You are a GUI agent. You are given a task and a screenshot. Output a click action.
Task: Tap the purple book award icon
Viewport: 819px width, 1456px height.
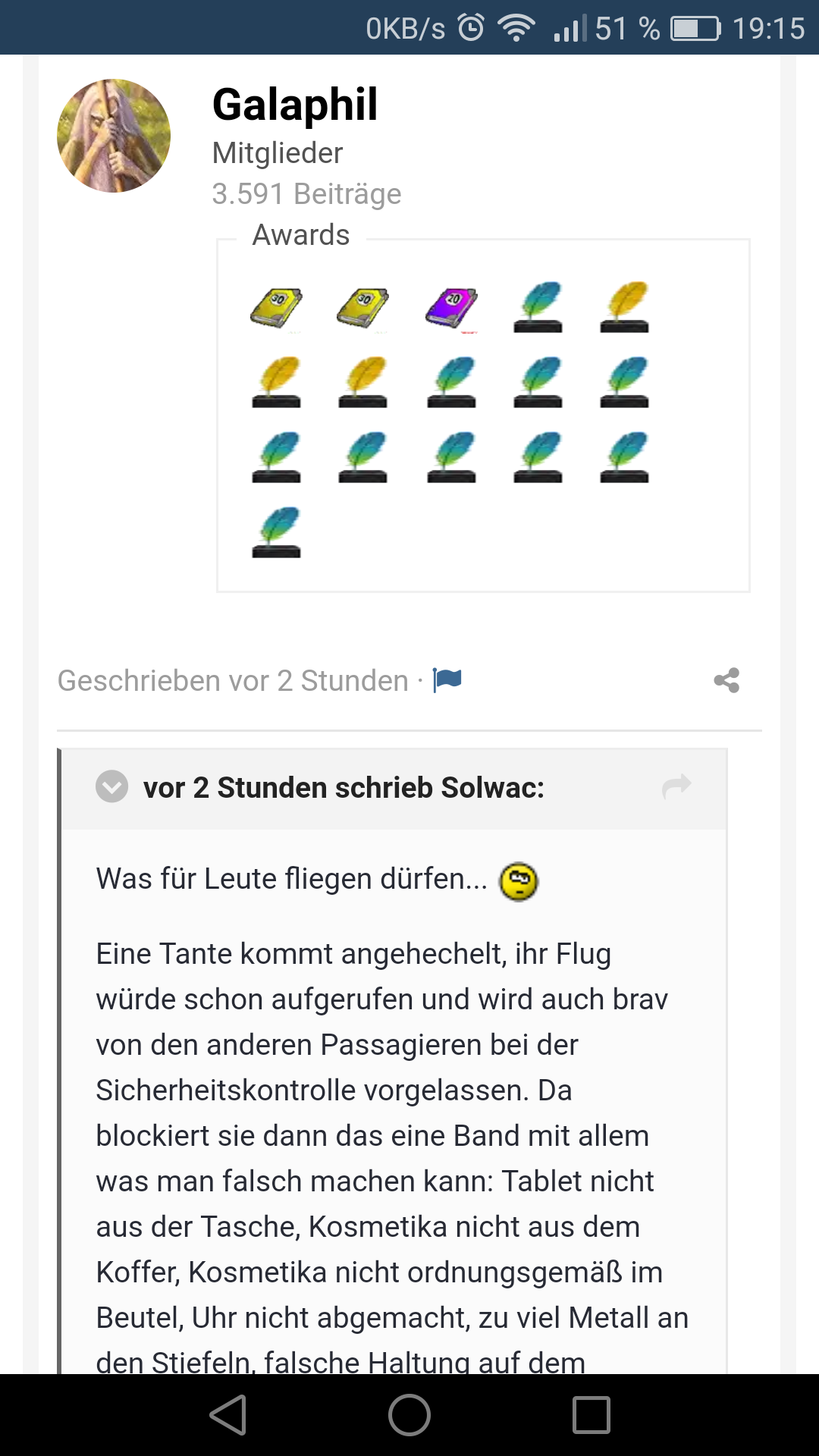click(452, 307)
